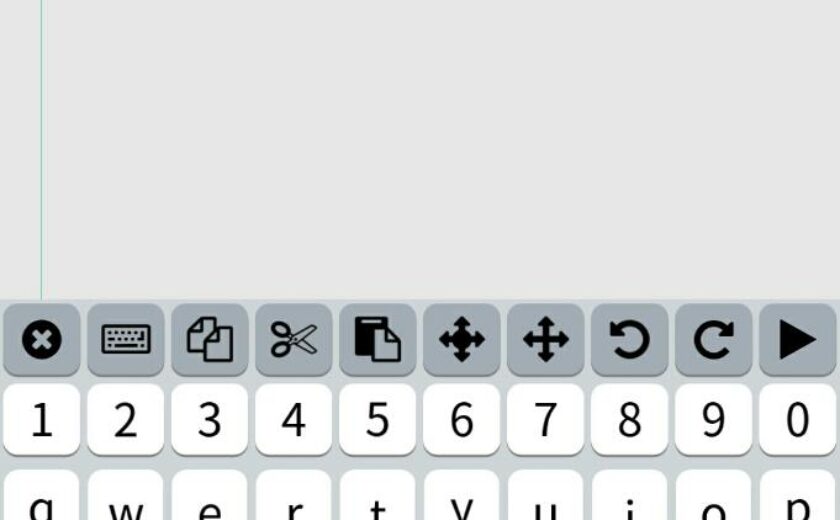Select the number 3 key
840x520 pixels.
coord(210,420)
